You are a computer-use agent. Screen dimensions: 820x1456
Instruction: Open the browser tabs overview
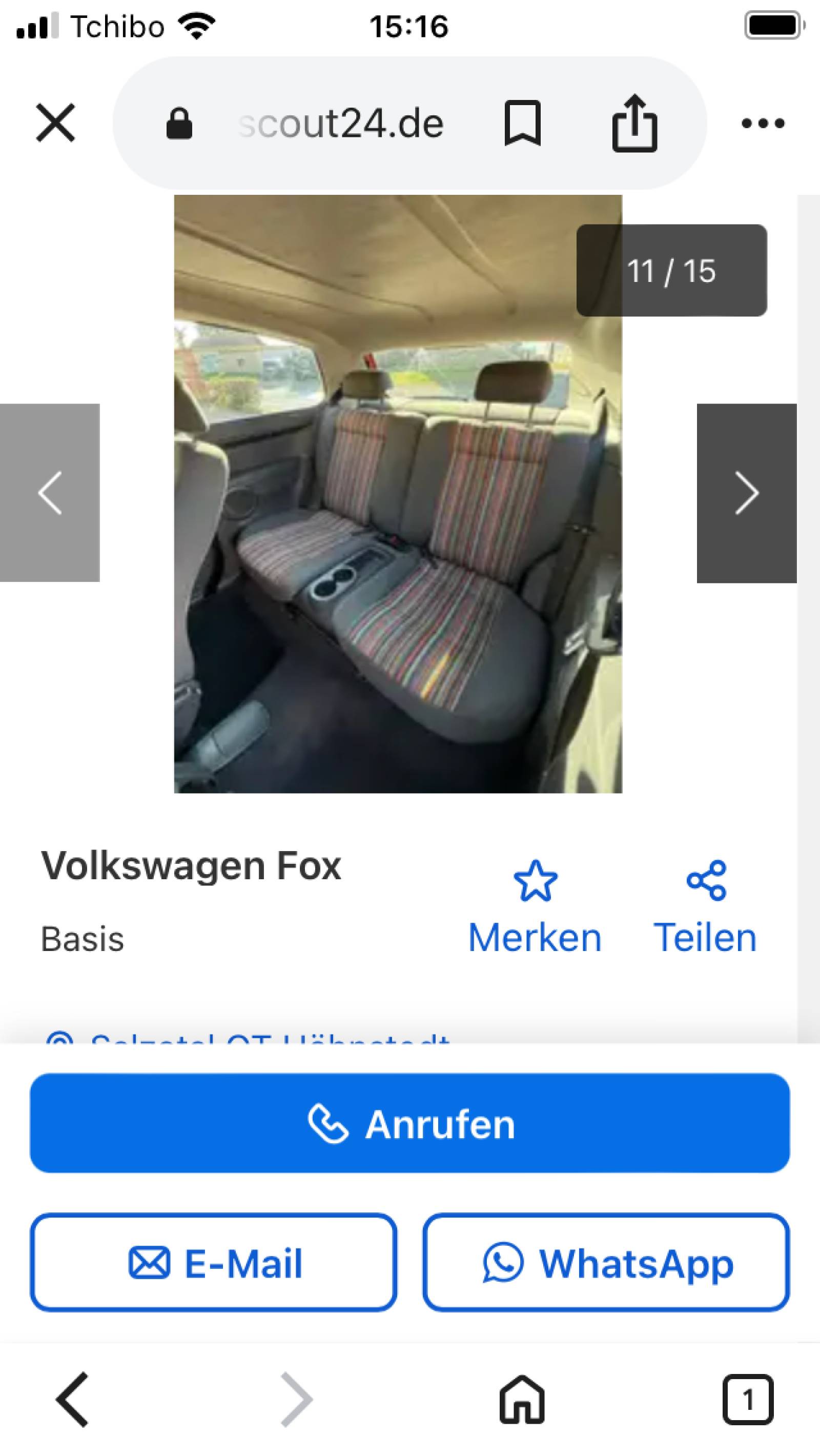tap(748, 1400)
